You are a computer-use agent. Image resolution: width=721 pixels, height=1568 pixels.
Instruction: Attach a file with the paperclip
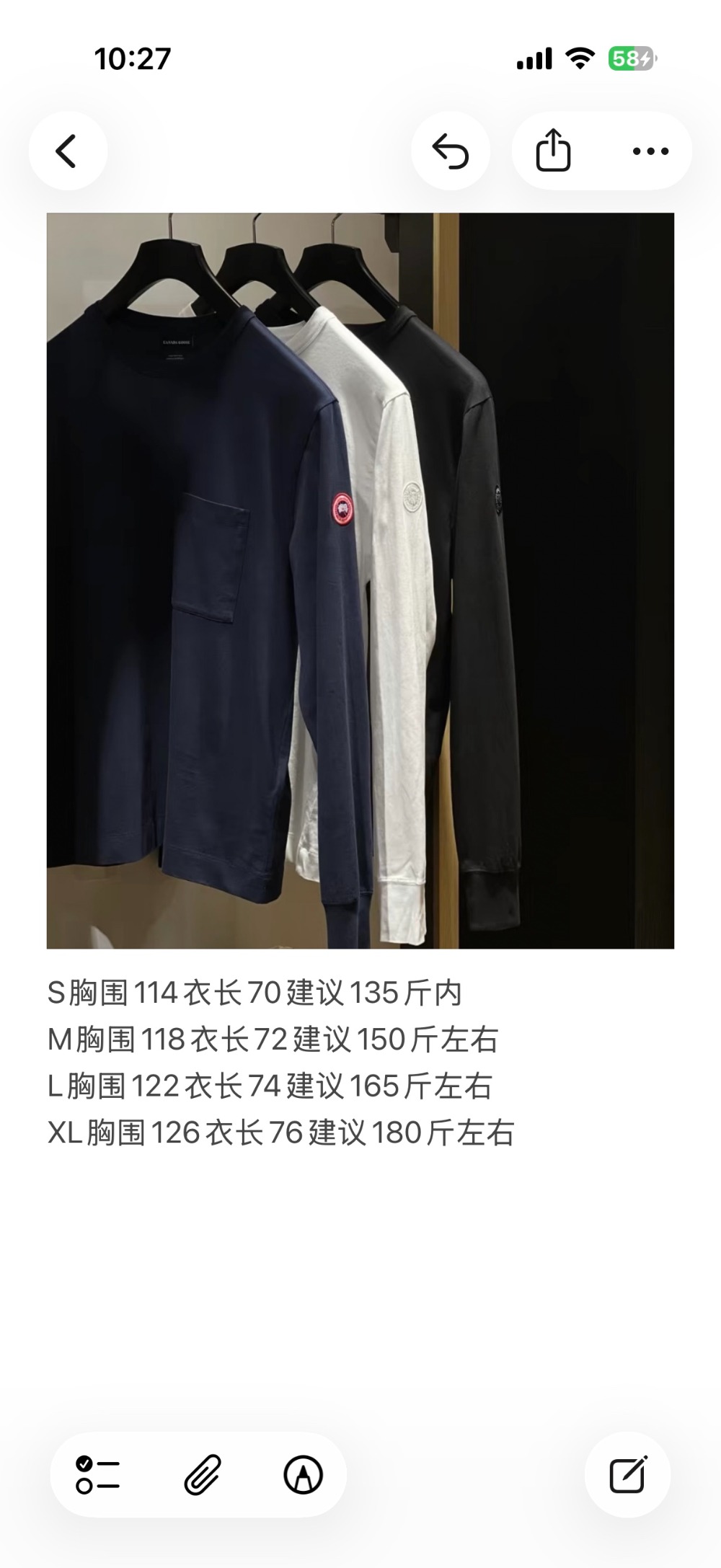tap(202, 1474)
